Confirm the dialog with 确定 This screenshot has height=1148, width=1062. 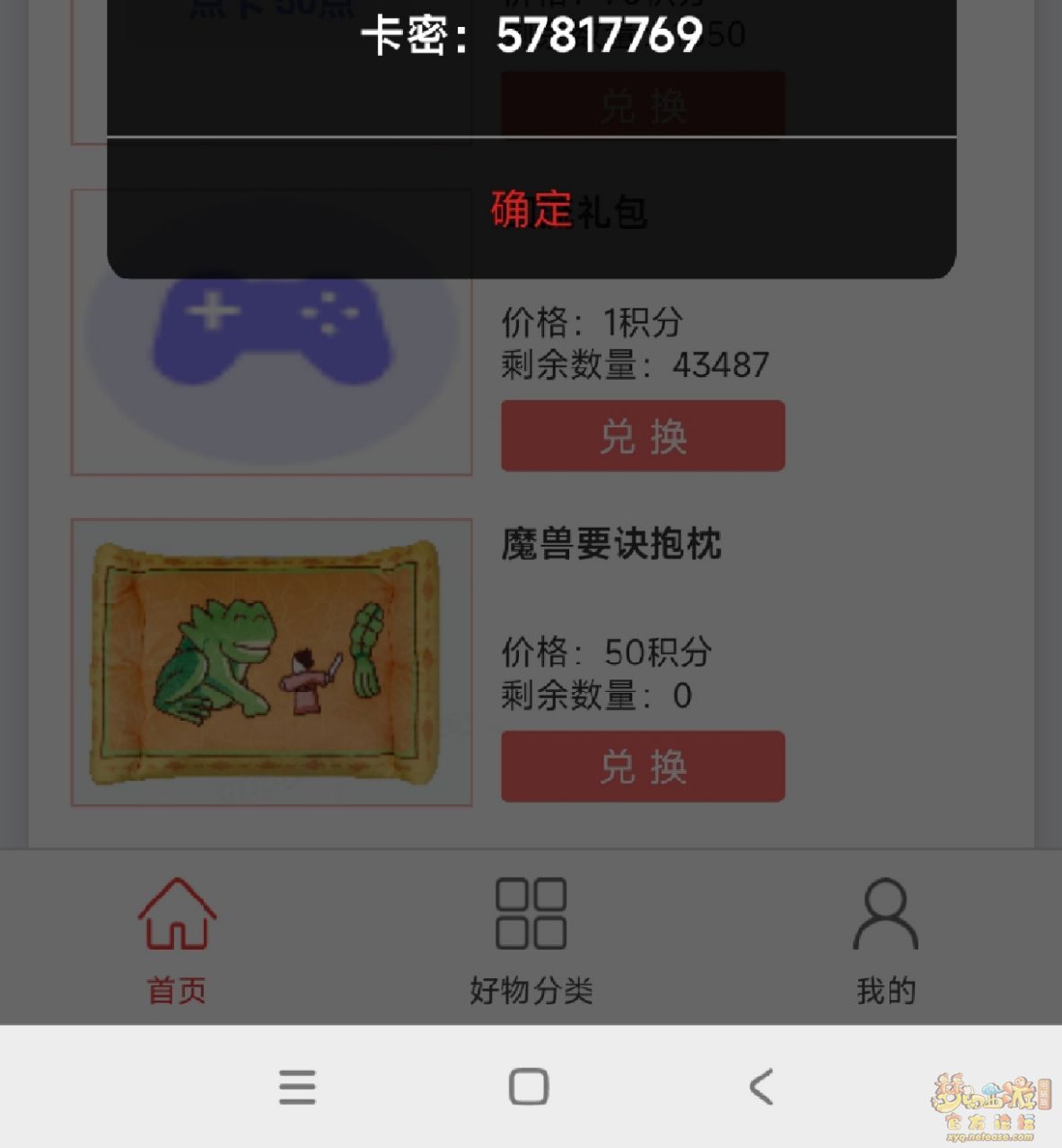coord(531,210)
